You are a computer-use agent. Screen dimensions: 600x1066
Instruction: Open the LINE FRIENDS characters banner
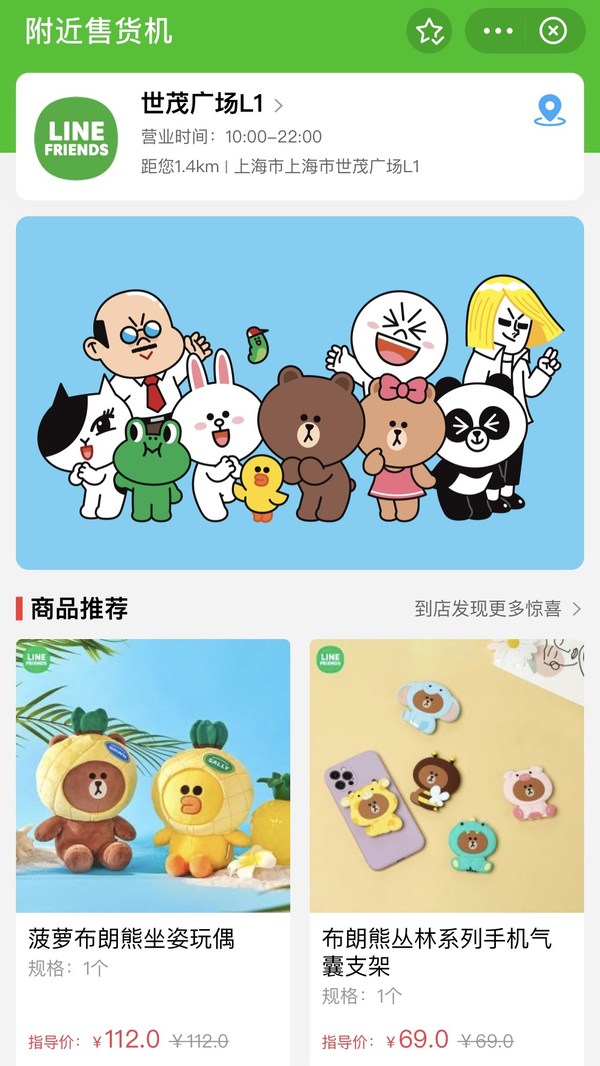[300, 392]
